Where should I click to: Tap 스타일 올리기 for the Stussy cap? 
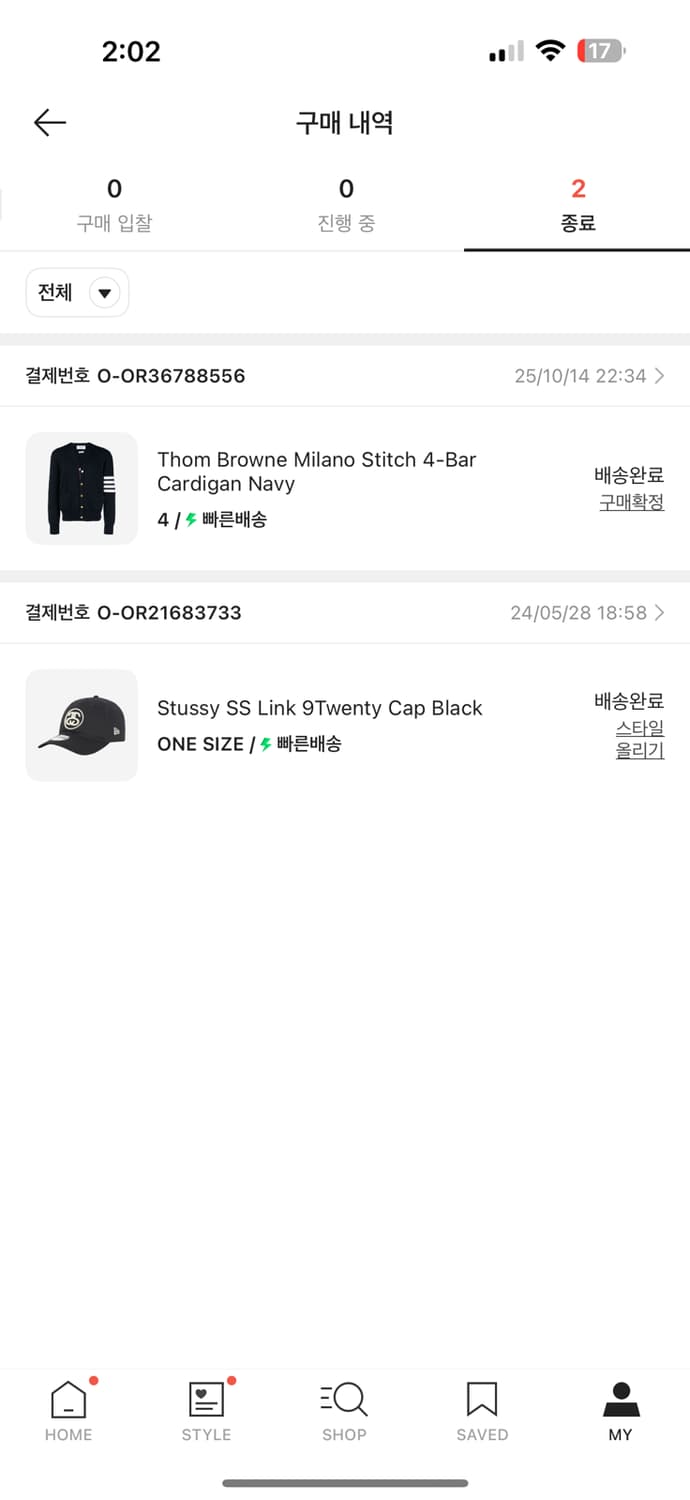point(639,740)
